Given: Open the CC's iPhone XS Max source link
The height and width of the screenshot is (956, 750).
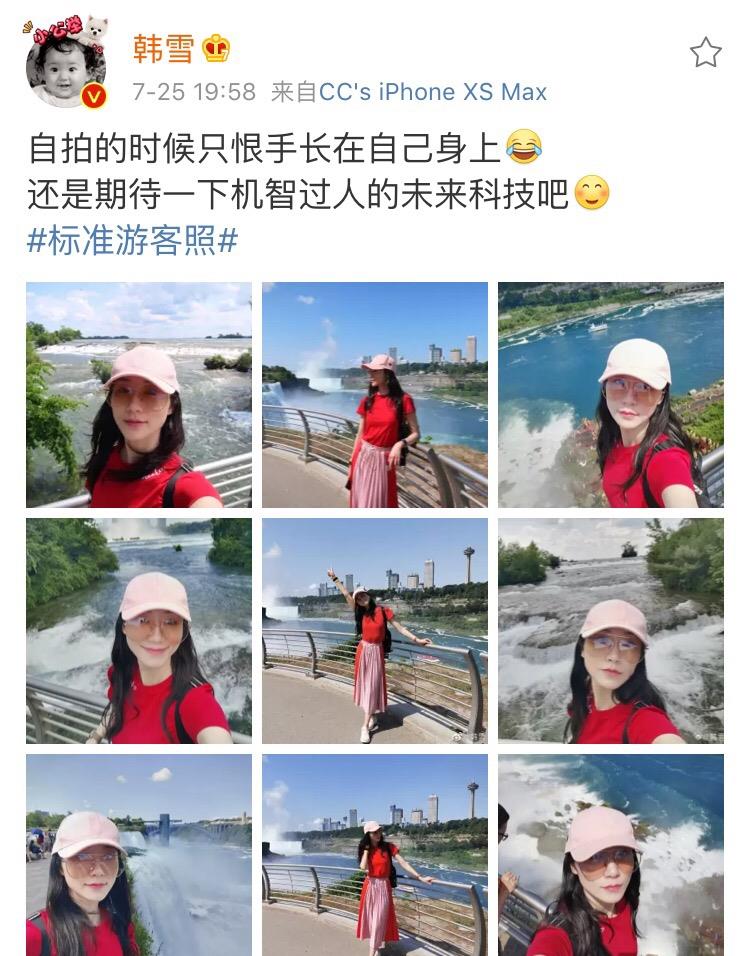Looking at the screenshot, I should 432,92.
